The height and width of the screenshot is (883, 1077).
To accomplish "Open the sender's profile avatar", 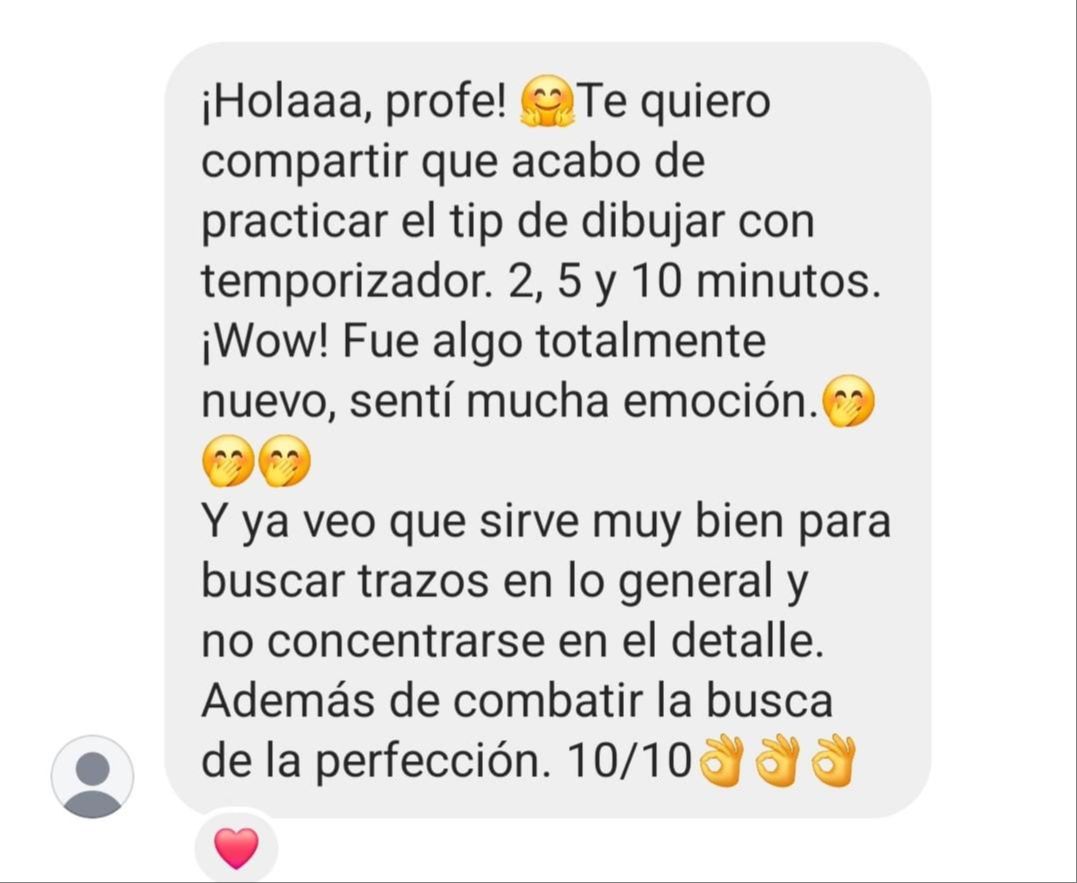I will 92,777.
